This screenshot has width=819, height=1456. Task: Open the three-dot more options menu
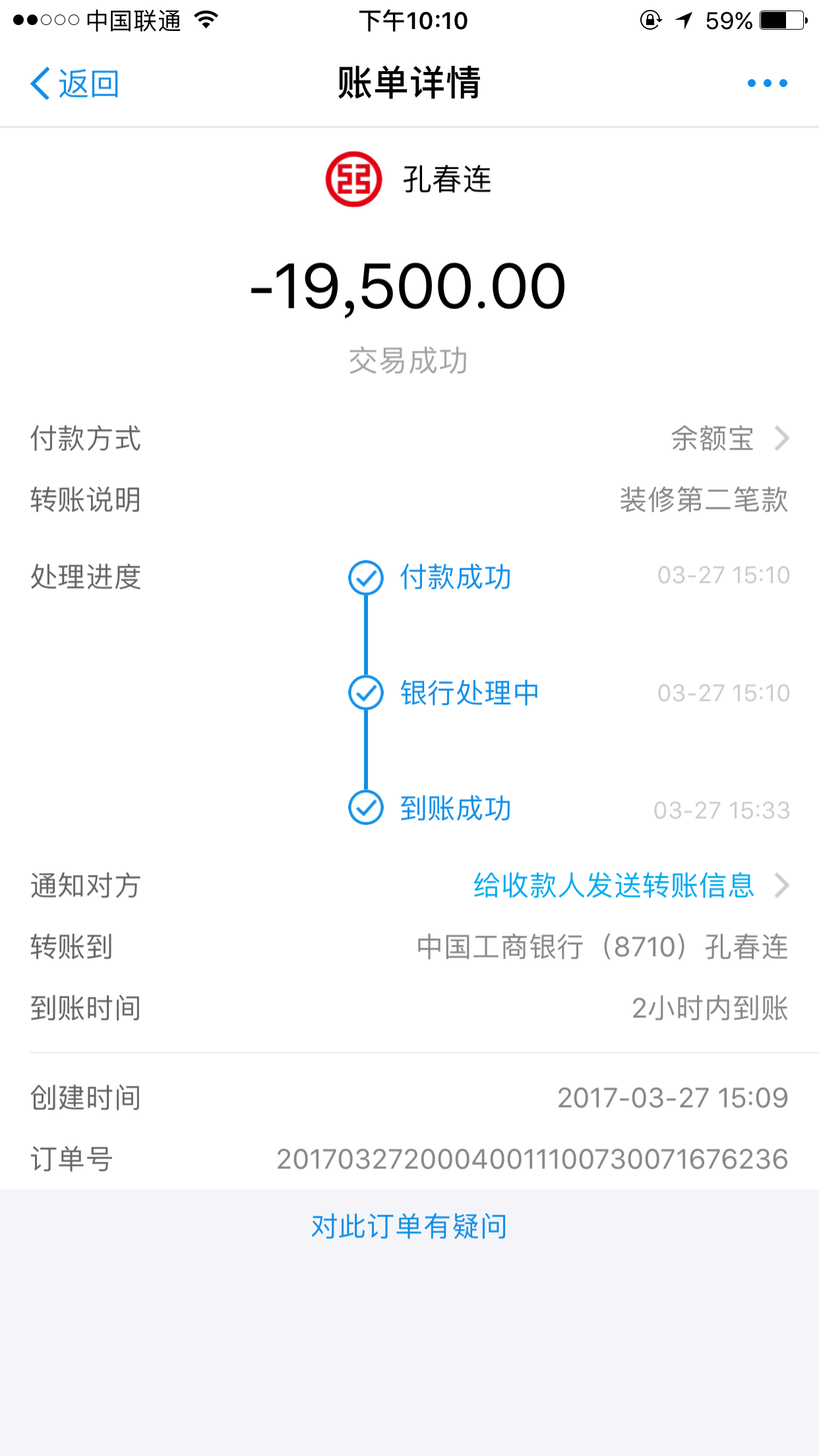(x=767, y=84)
